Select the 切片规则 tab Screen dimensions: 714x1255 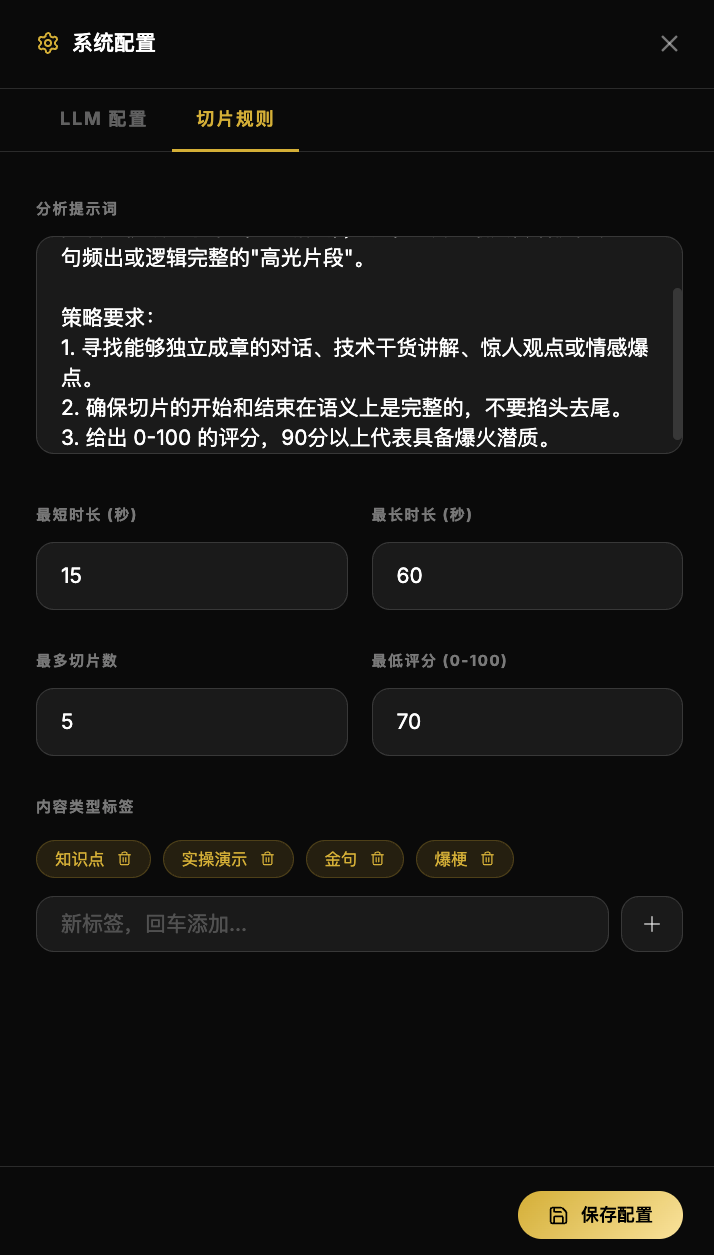(235, 119)
